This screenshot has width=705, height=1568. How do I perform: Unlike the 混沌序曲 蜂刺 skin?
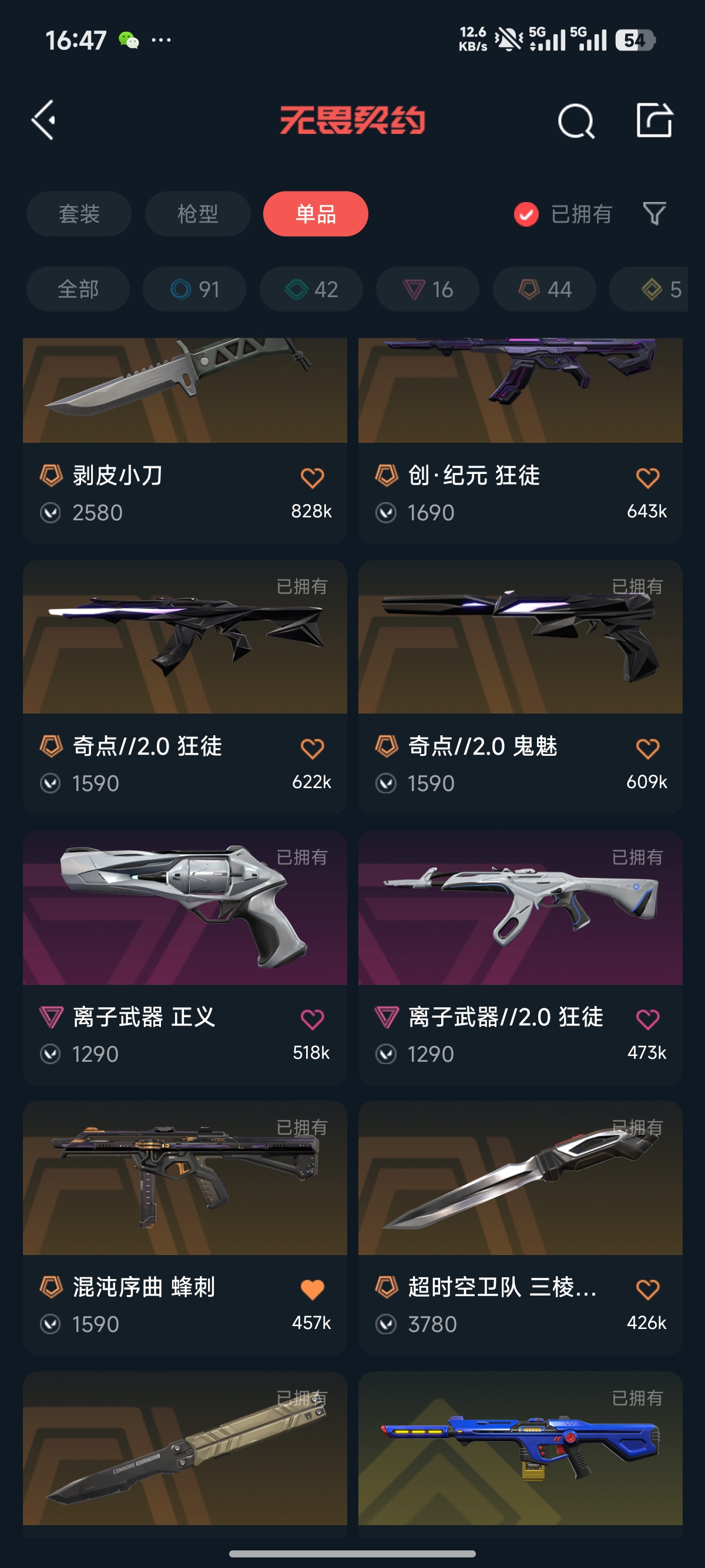[313, 1289]
